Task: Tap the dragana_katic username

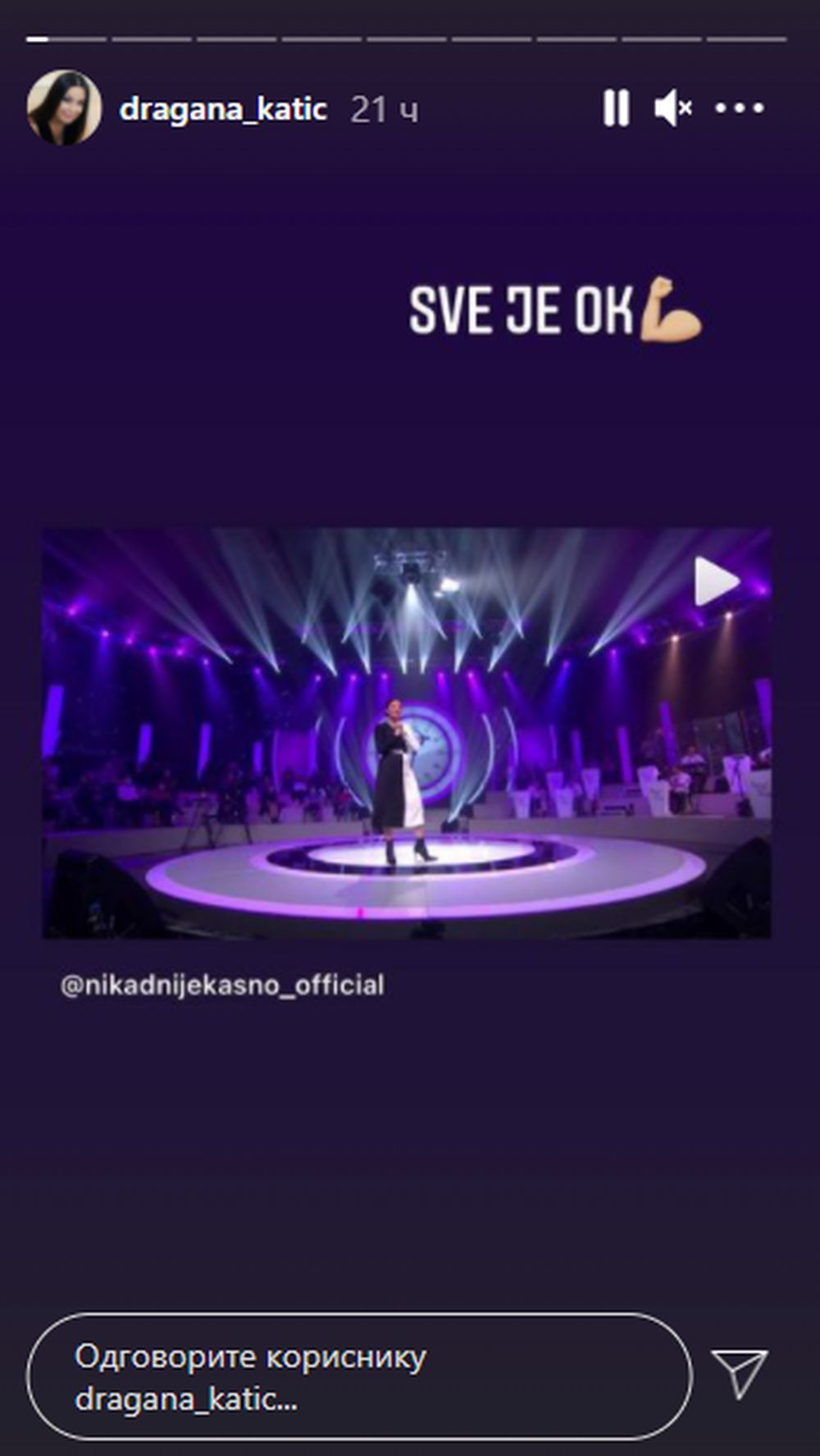Action: (223, 109)
